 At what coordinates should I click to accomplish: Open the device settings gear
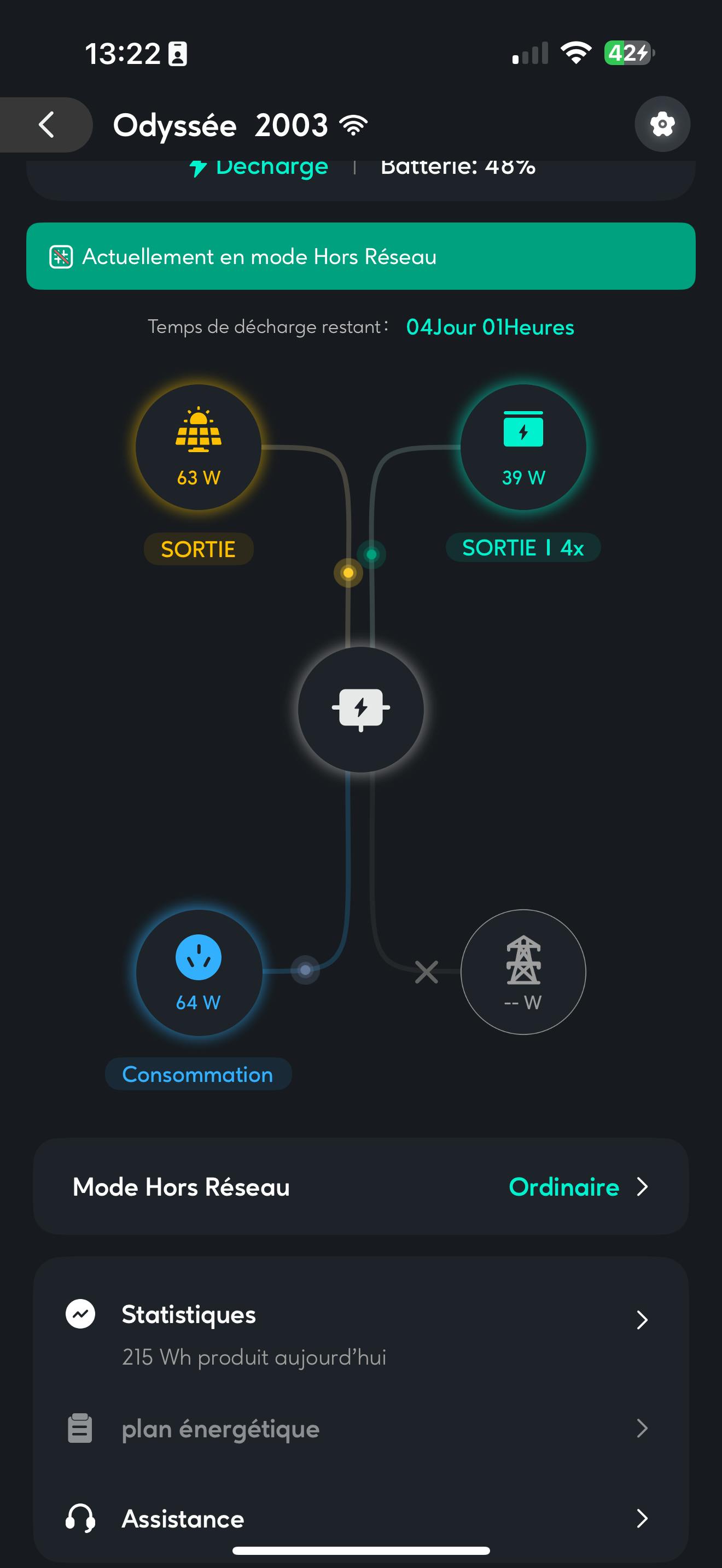click(x=662, y=124)
